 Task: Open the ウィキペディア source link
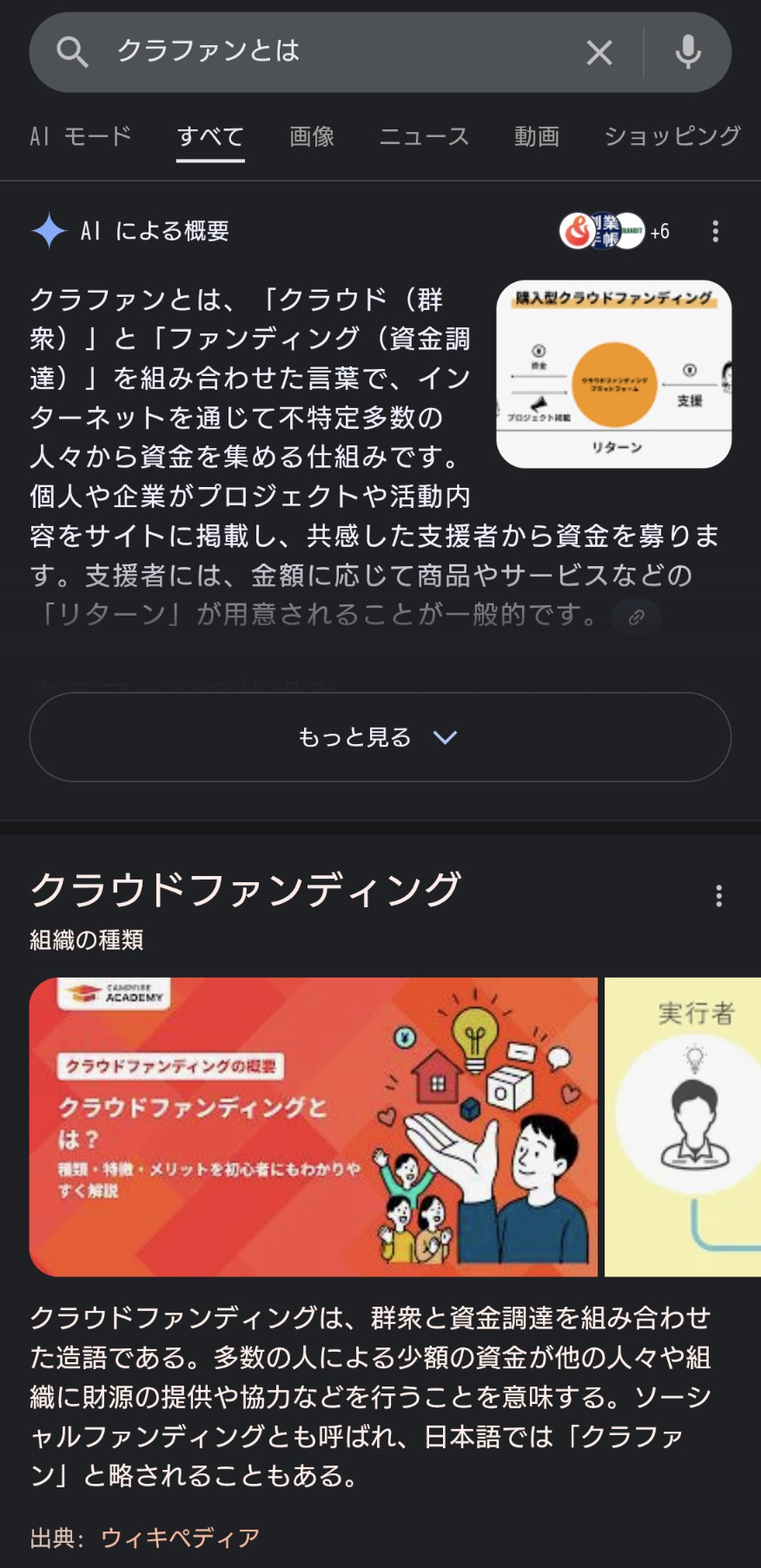pyautogui.click(x=180, y=1538)
